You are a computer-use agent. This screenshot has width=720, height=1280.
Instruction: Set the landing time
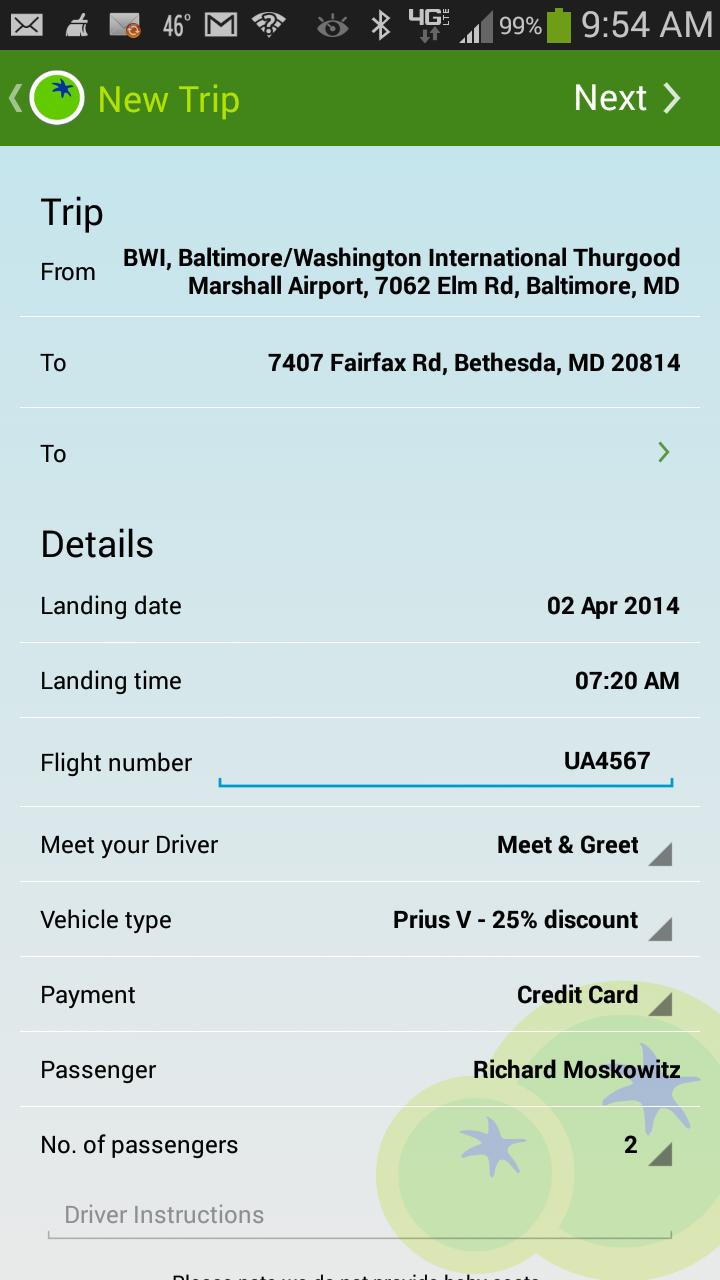coord(626,681)
